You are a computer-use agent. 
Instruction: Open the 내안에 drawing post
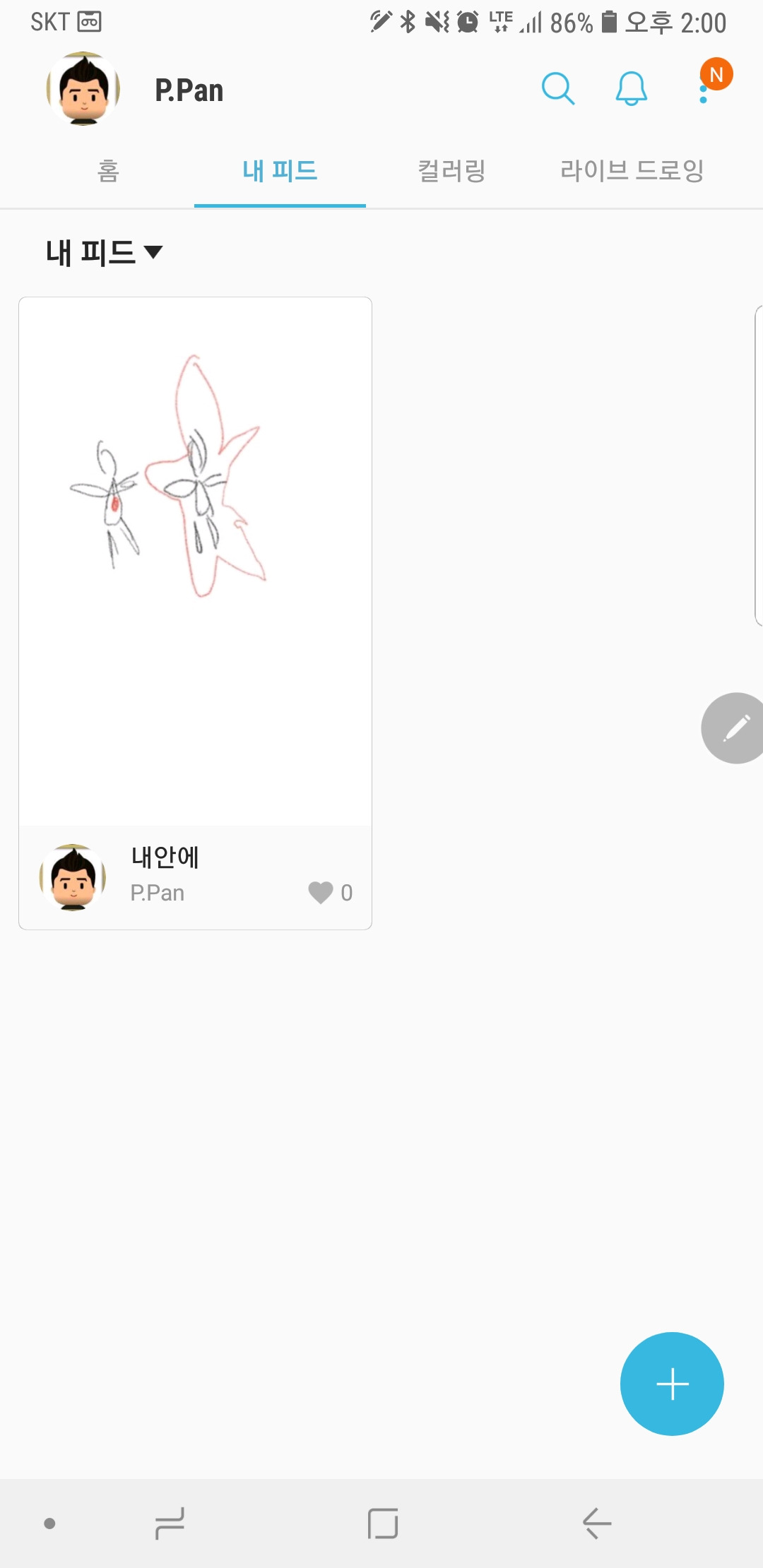pyautogui.click(x=195, y=561)
